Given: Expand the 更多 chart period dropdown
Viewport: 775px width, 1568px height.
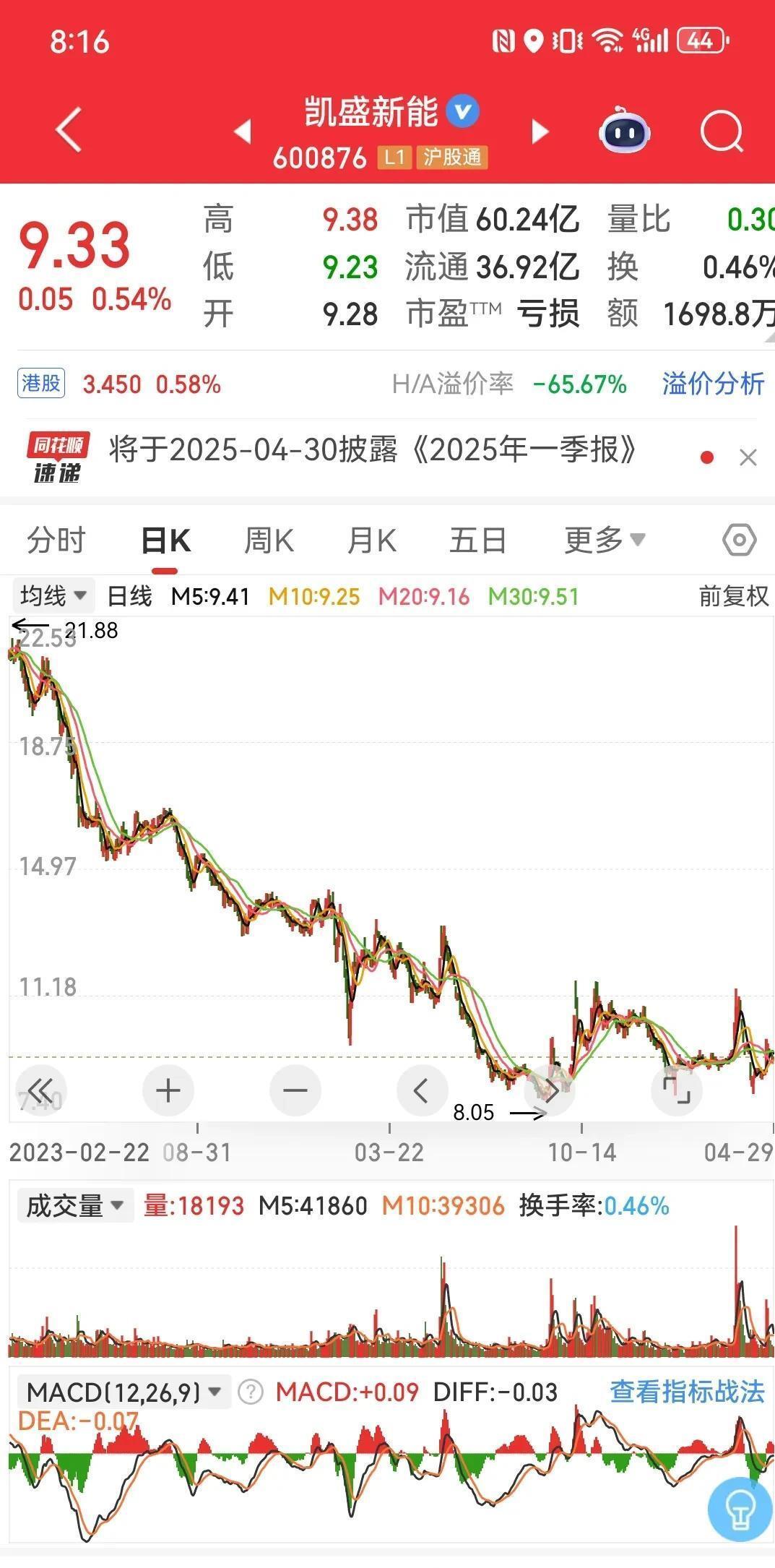Looking at the screenshot, I should tap(605, 540).
